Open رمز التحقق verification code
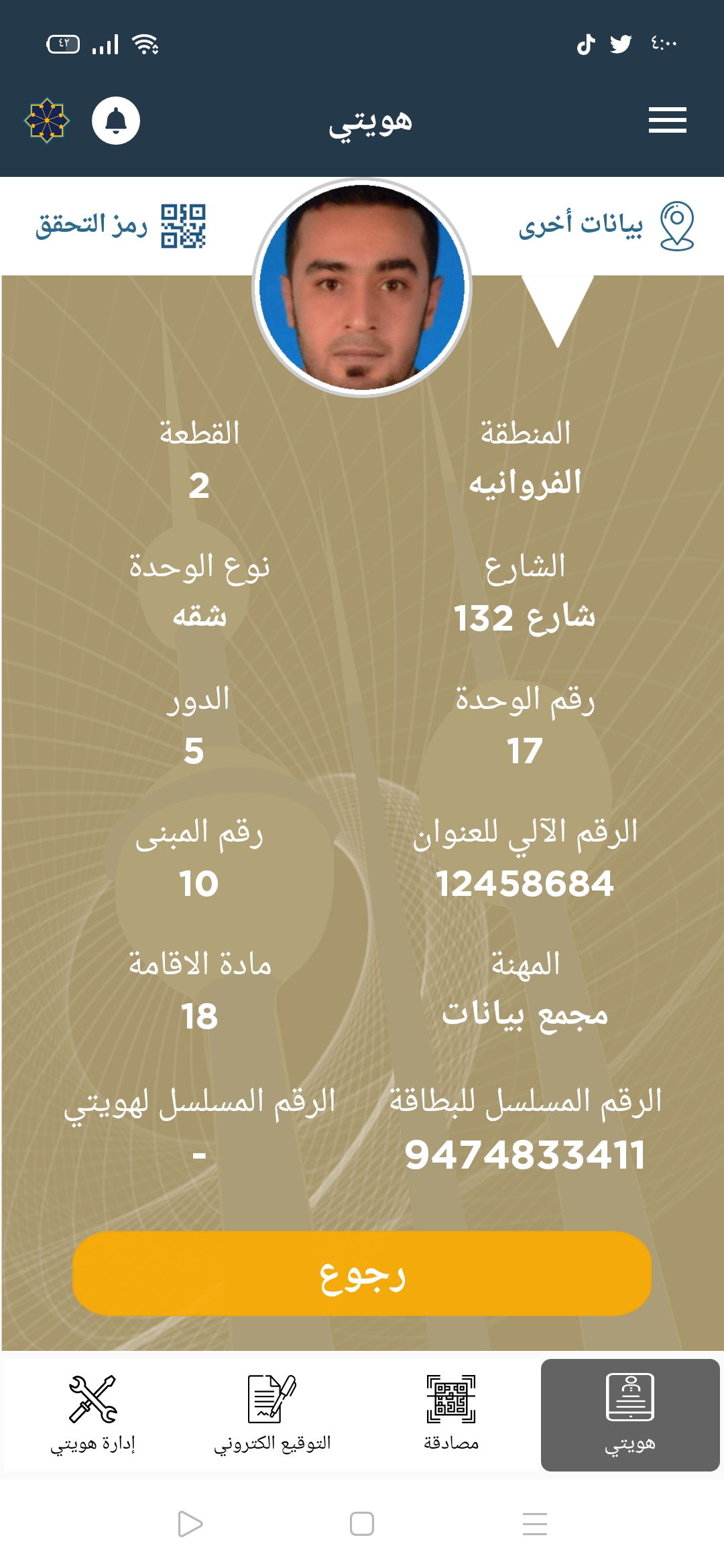 pyautogui.click(x=121, y=226)
